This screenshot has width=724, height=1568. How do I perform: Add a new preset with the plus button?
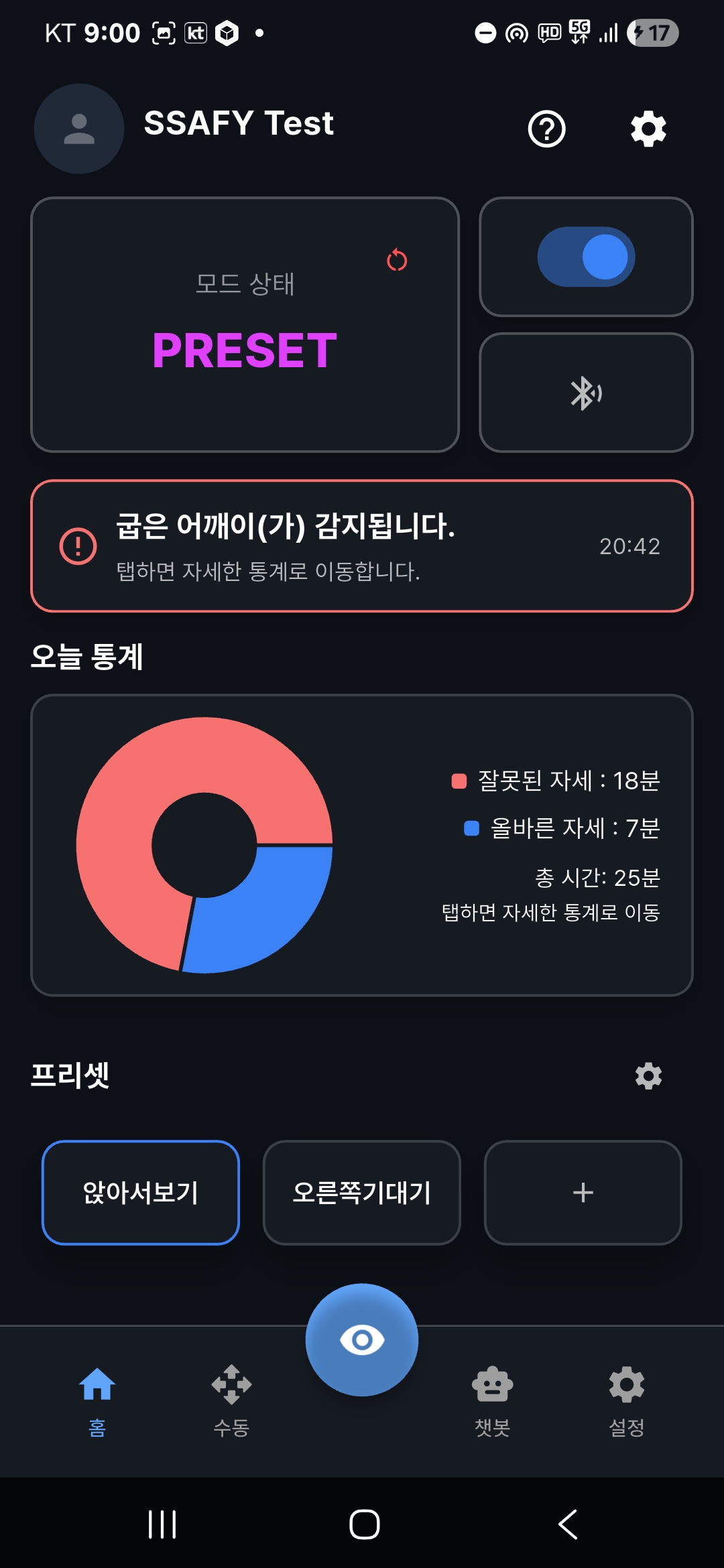coord(583,1193)
